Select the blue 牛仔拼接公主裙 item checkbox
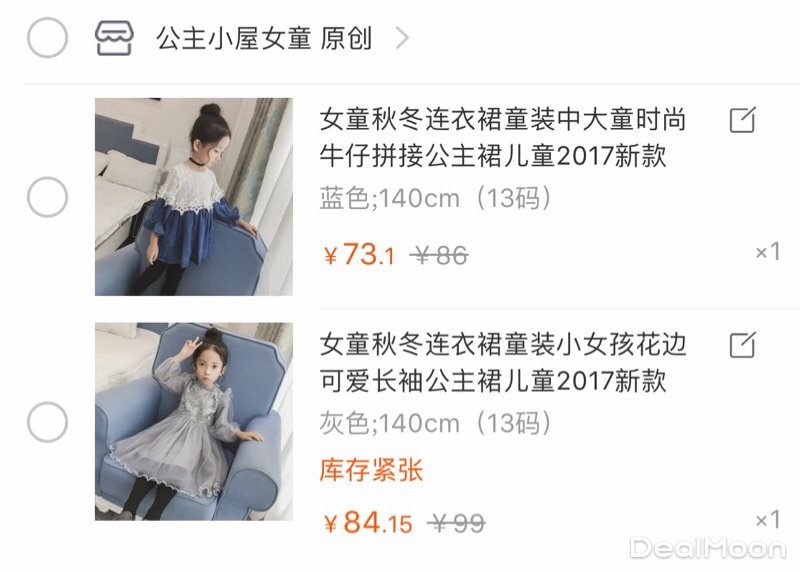Image resolution: width=800 pixels, height=572 pixels. tap(47, 197)
